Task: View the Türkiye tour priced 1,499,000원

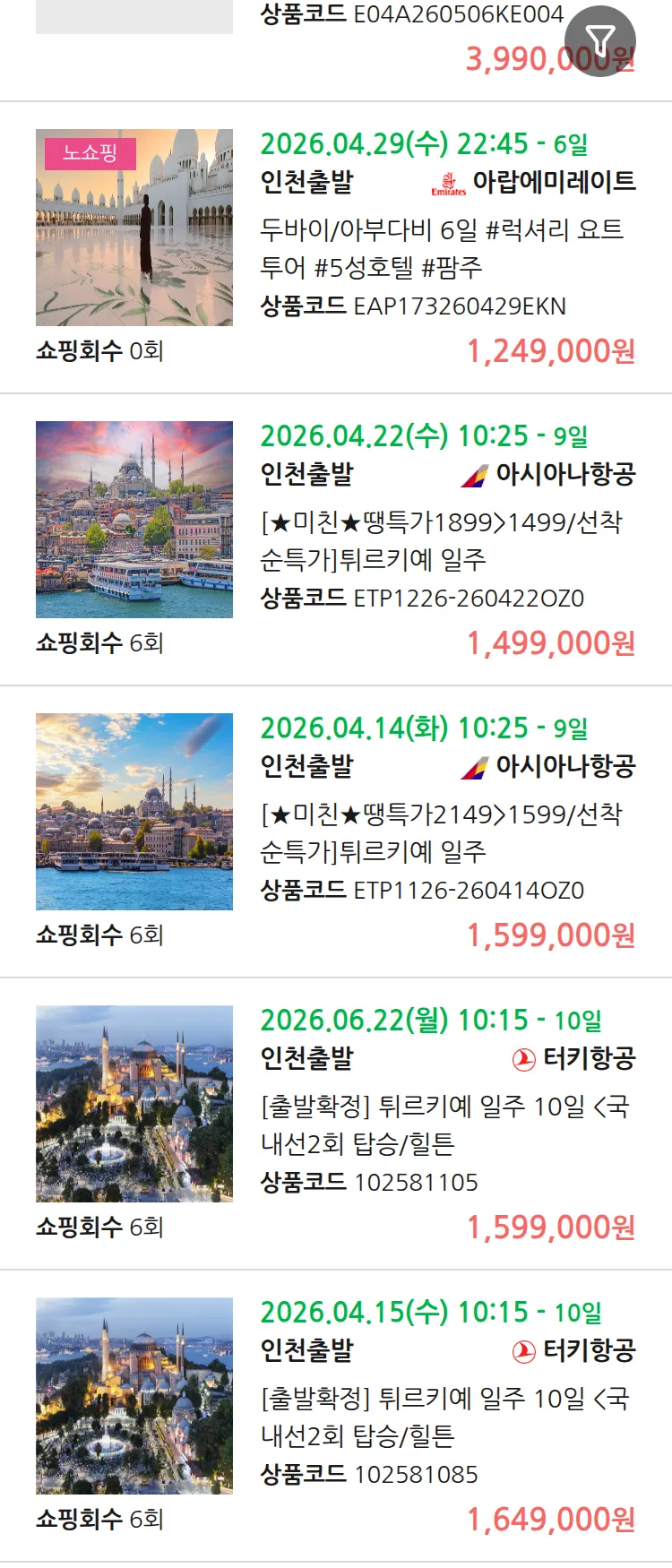Action: coord(441,539)
